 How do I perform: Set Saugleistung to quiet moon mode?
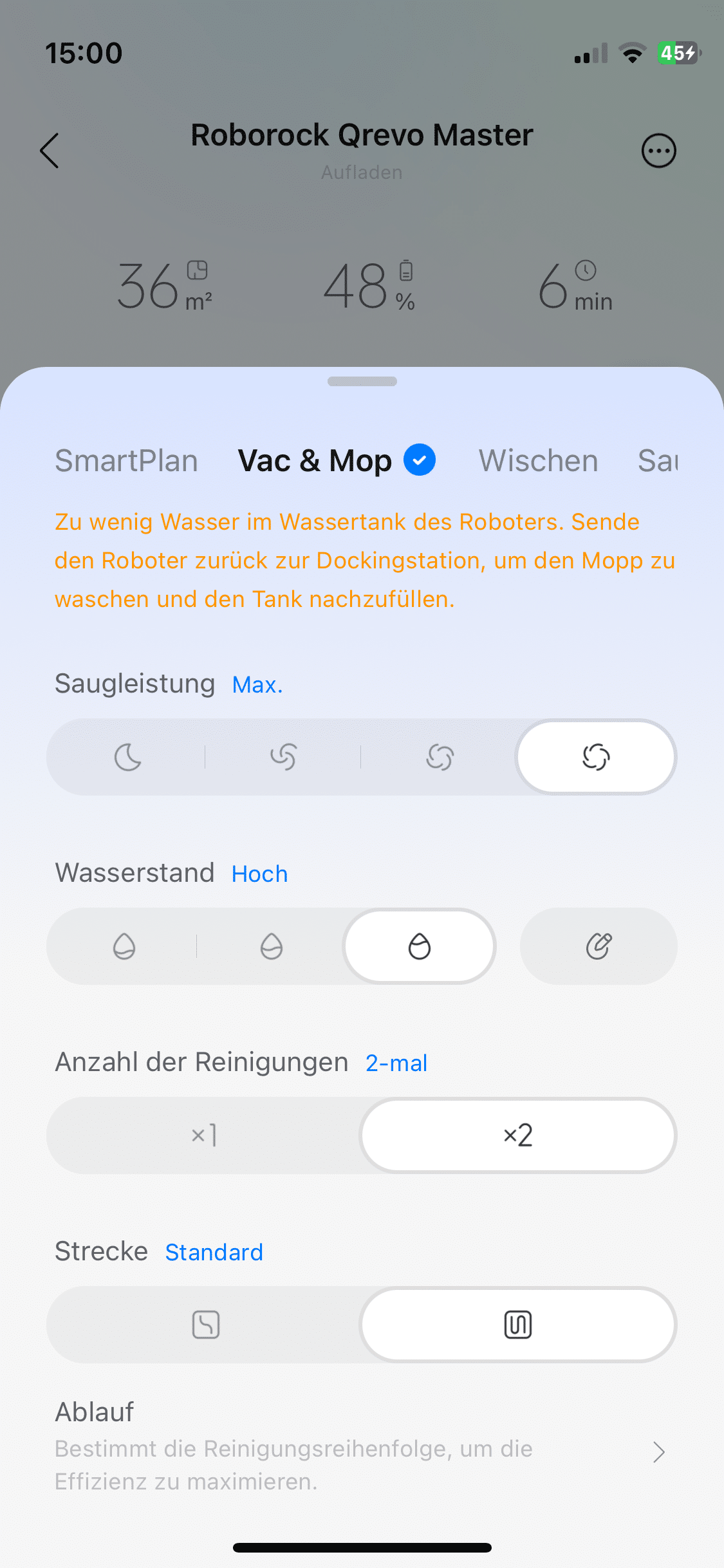click(x=127, y=757)
